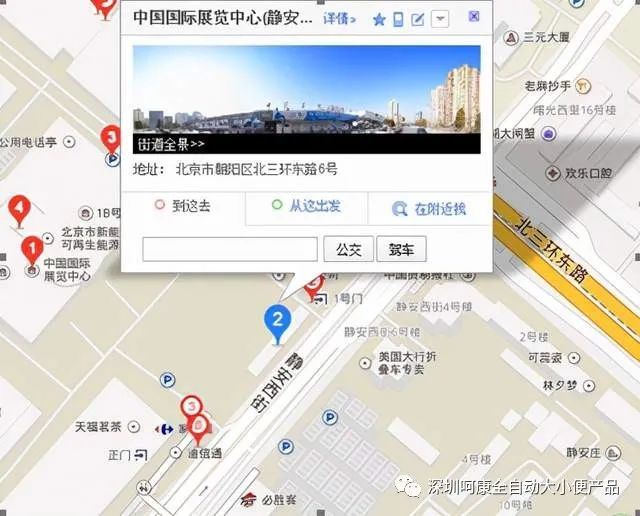
Task: Expand the popup dropdown arrow
Action: (439, 19)
